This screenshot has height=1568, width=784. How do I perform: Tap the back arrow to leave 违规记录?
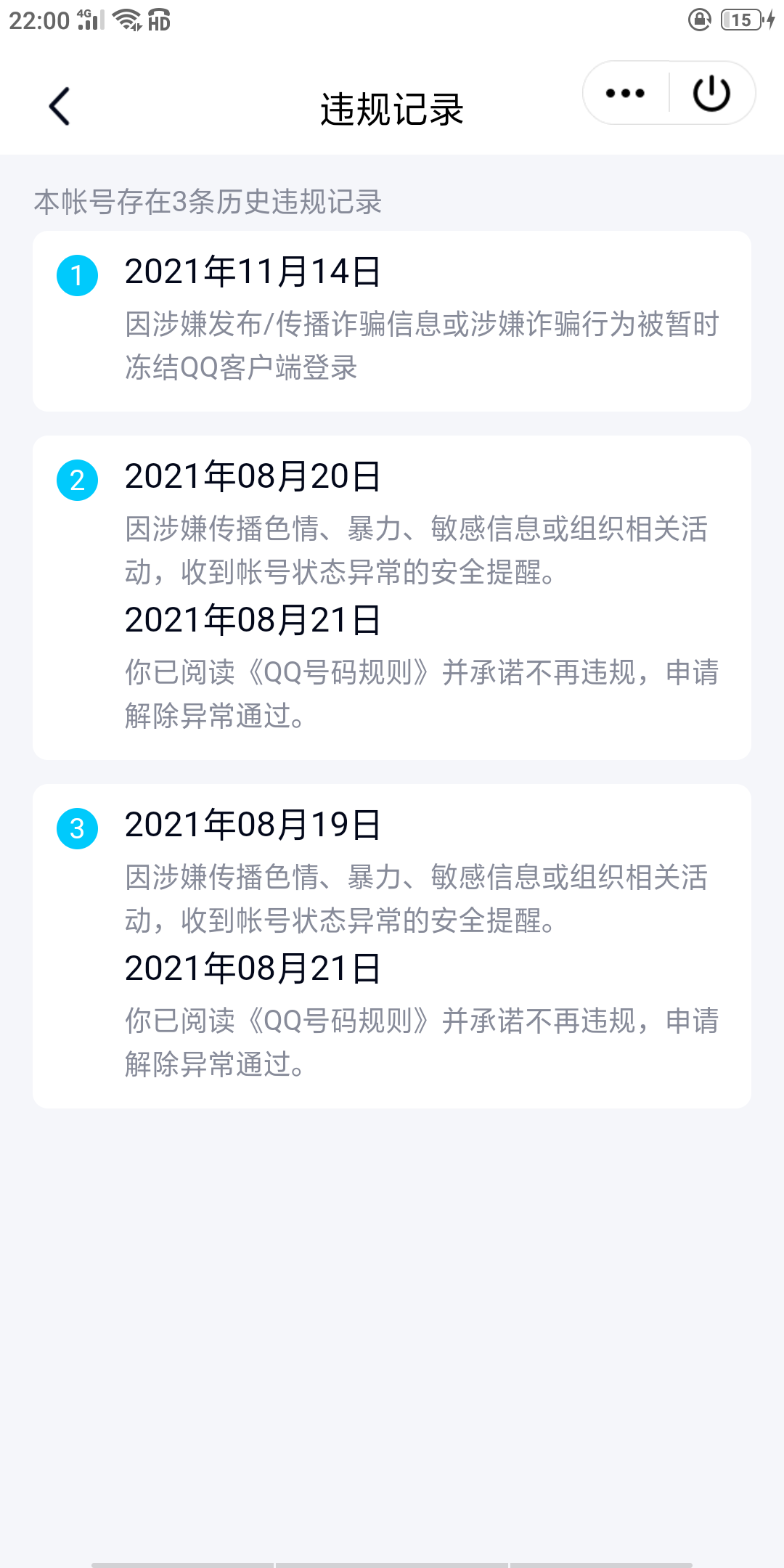(x=58, y=107)
